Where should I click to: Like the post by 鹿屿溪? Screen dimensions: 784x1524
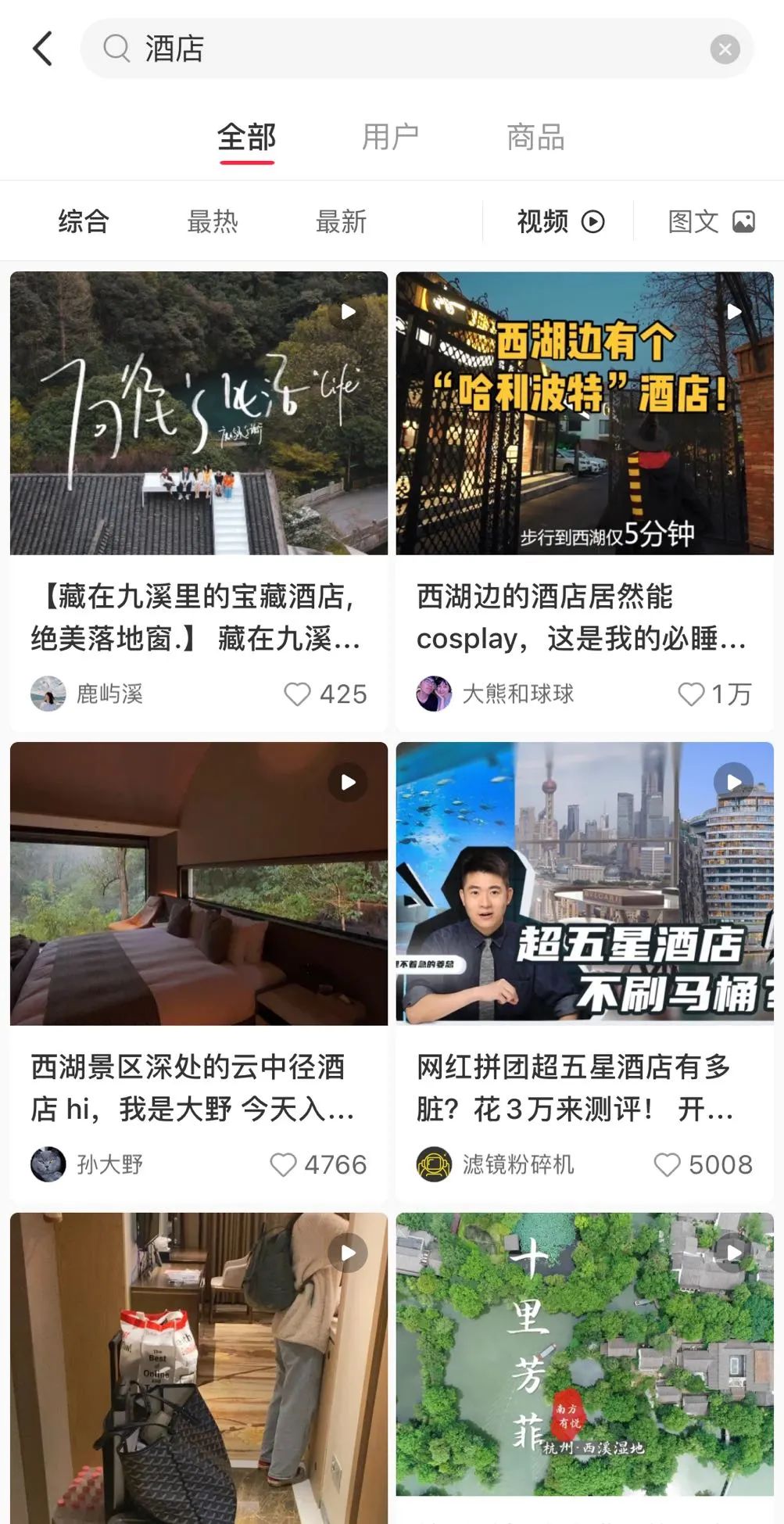297,694
